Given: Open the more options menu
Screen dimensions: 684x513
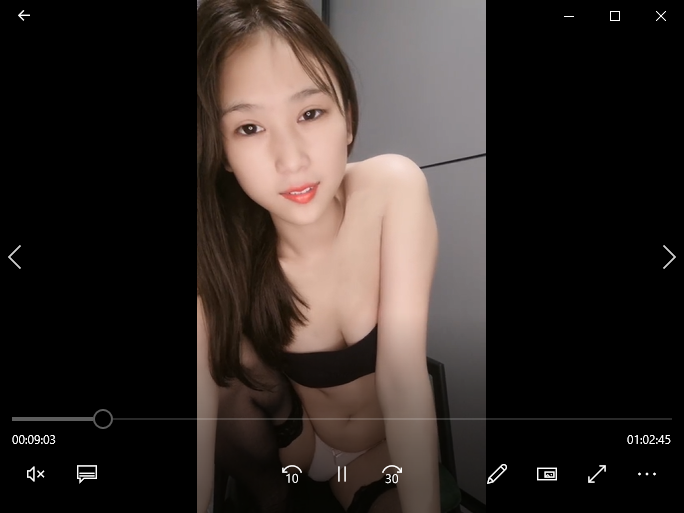Looking at the screenshot, I should coord(647,474).
